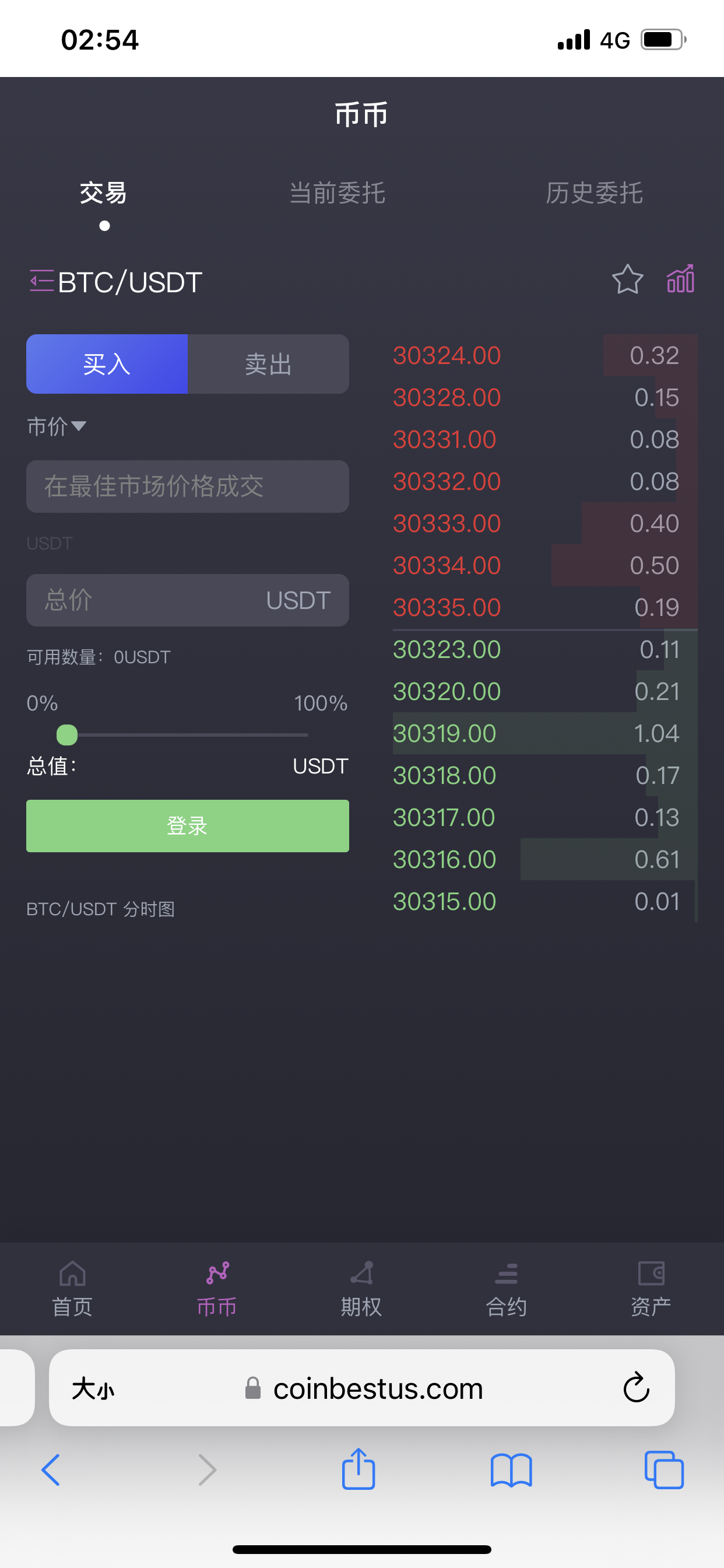This screenshot has width=724, height=1568.
Task: Tap the green percentage slider handle
Action: 67,736
